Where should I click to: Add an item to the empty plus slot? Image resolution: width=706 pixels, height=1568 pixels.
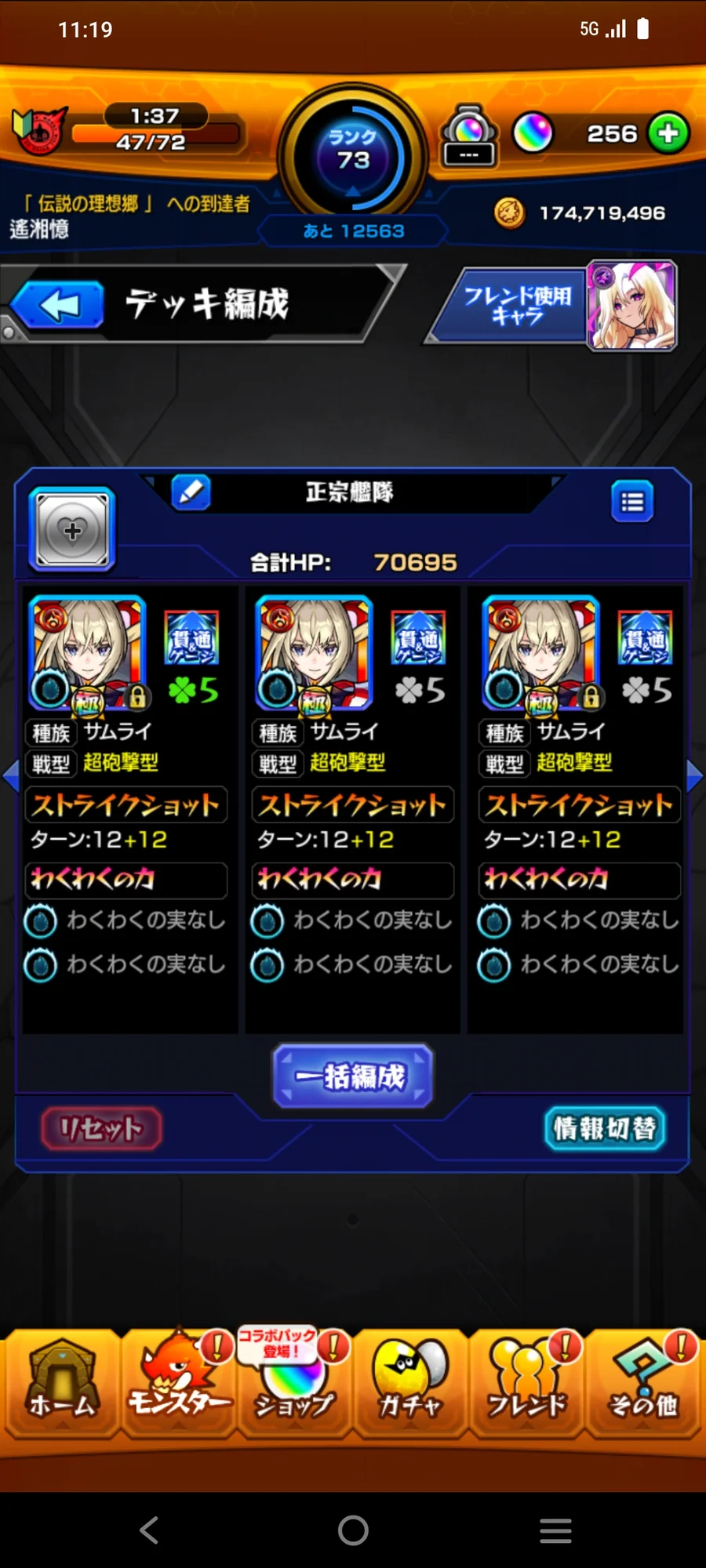[72, 531]
